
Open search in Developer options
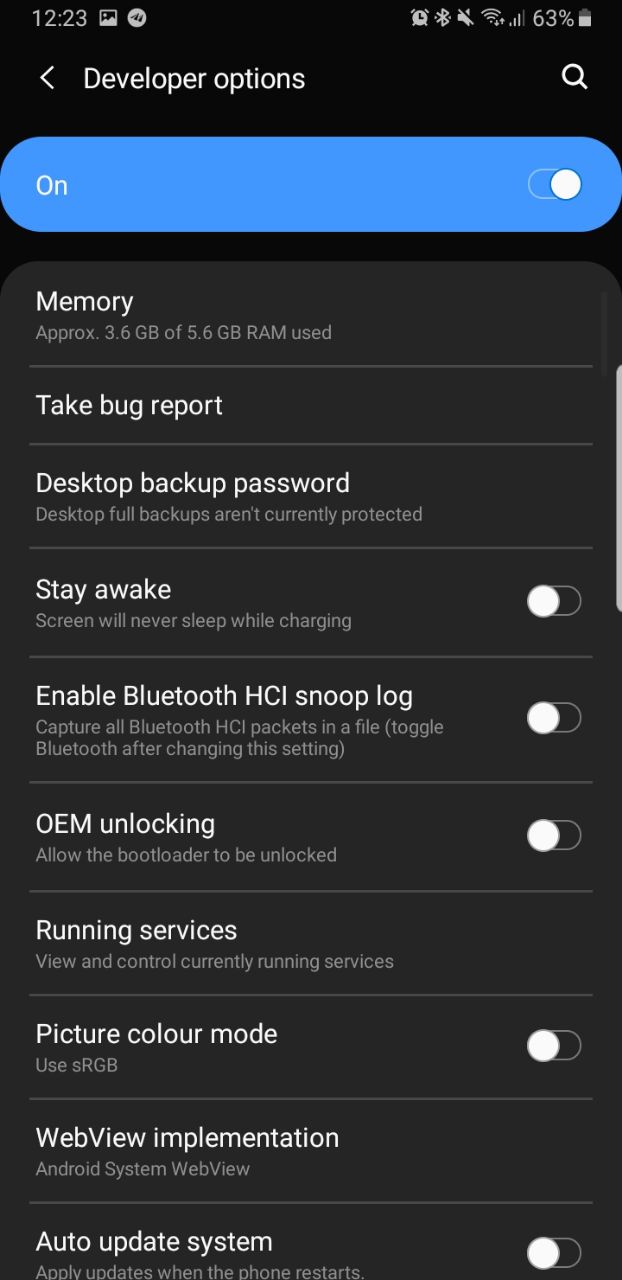(574, 77)
